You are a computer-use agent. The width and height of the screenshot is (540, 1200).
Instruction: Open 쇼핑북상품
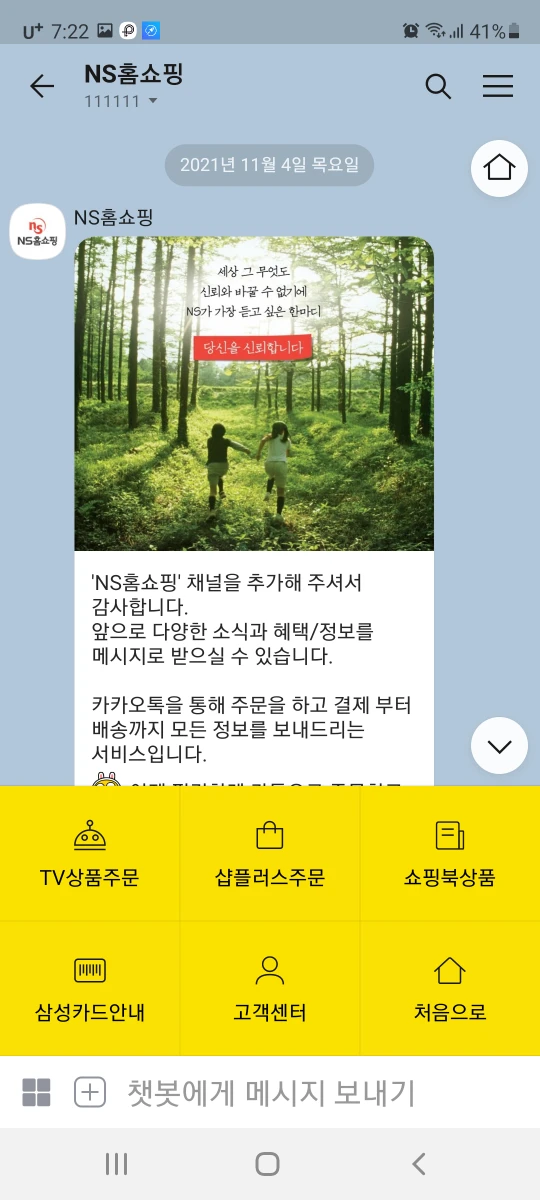tap(450, 854)
